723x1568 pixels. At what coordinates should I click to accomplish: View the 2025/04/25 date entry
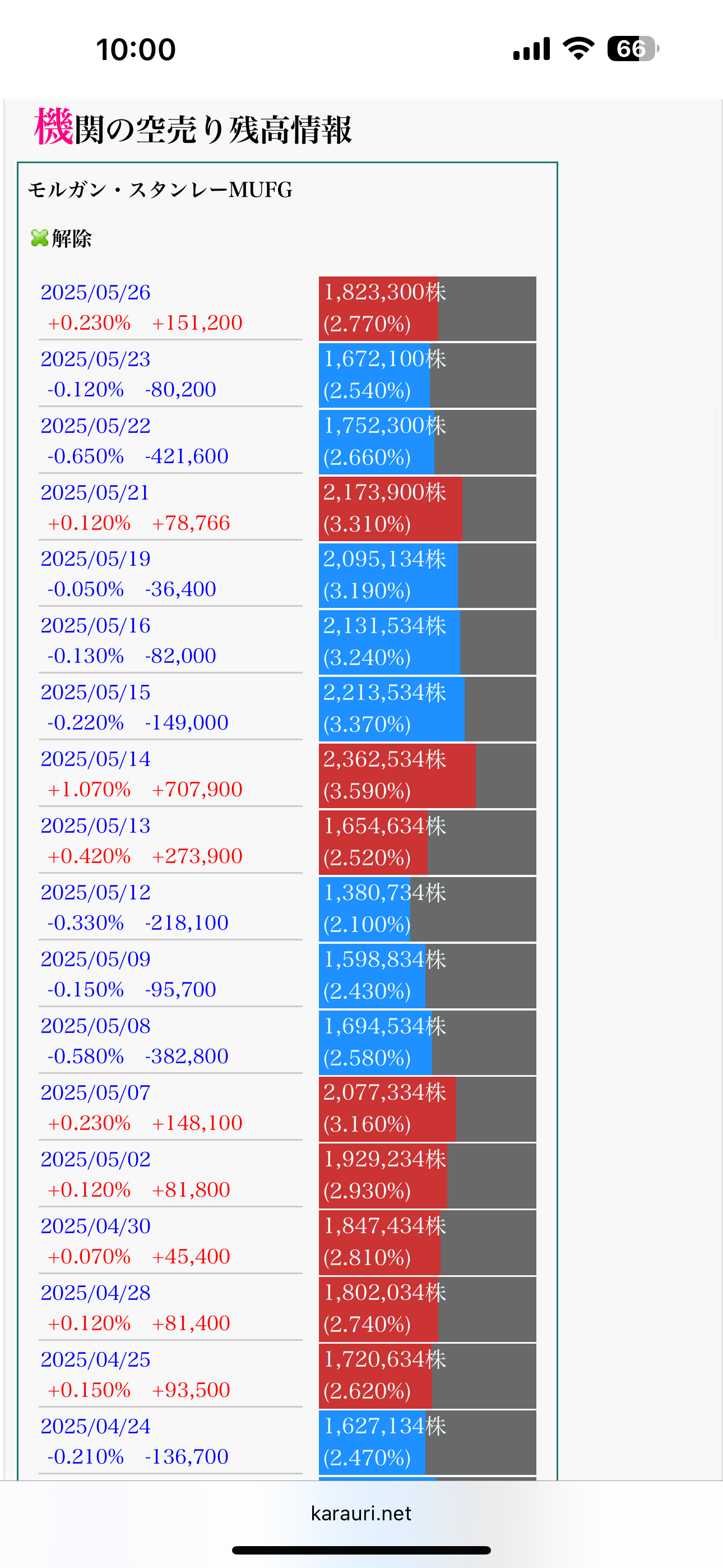(95, 1359)
